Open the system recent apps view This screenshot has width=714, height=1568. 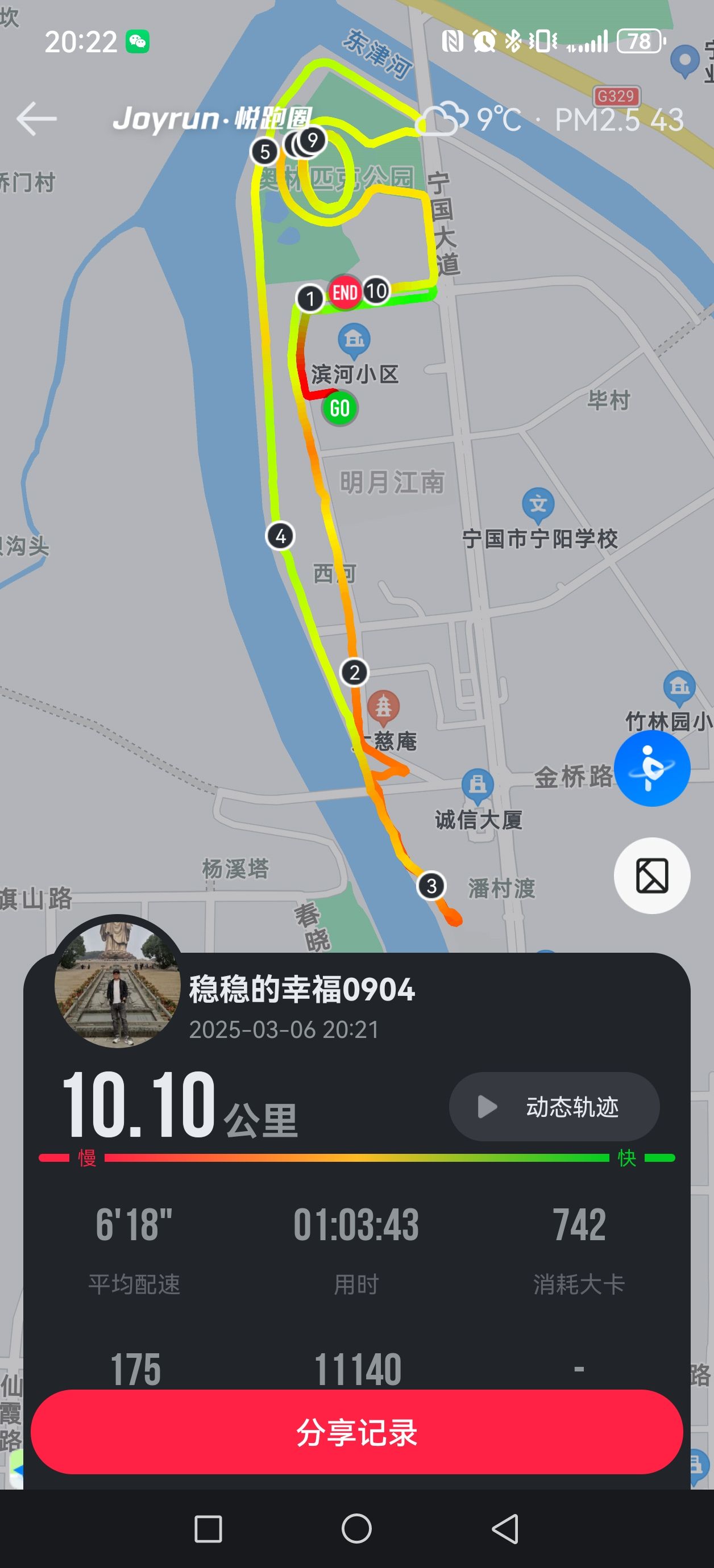[x=207, y=1528]
